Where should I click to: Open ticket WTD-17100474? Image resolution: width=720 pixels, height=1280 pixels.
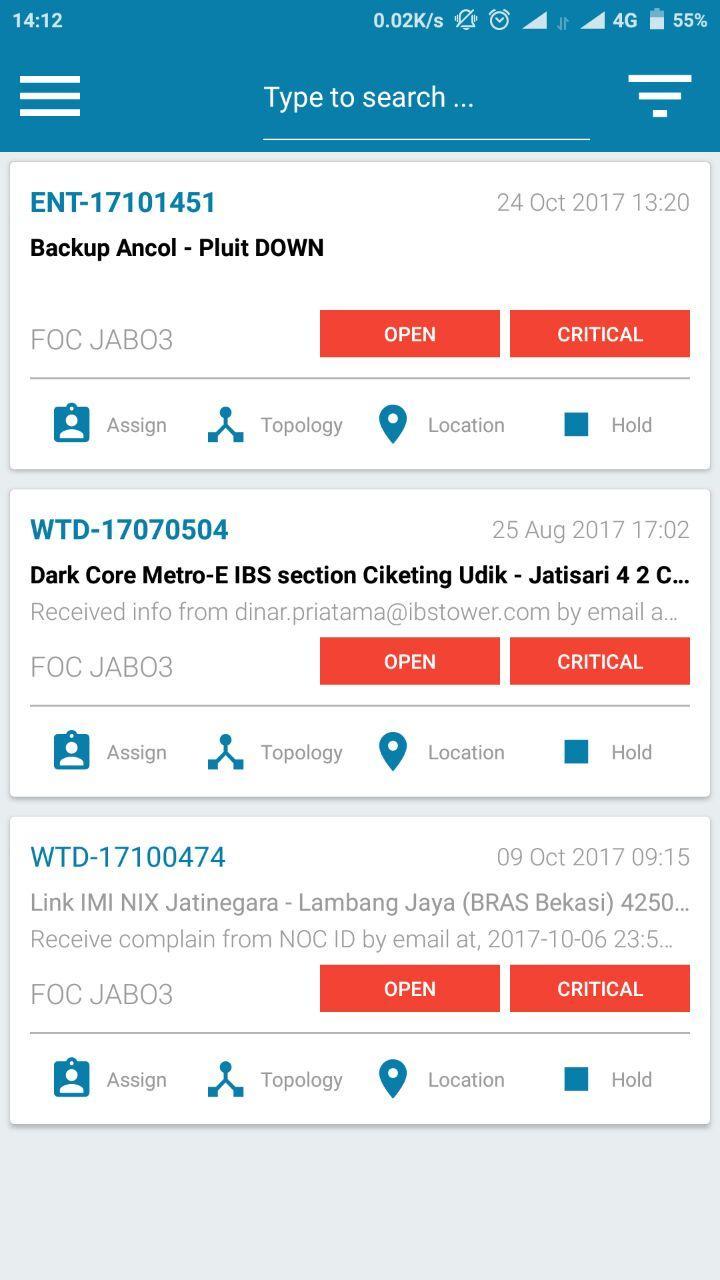click(128, 857)
